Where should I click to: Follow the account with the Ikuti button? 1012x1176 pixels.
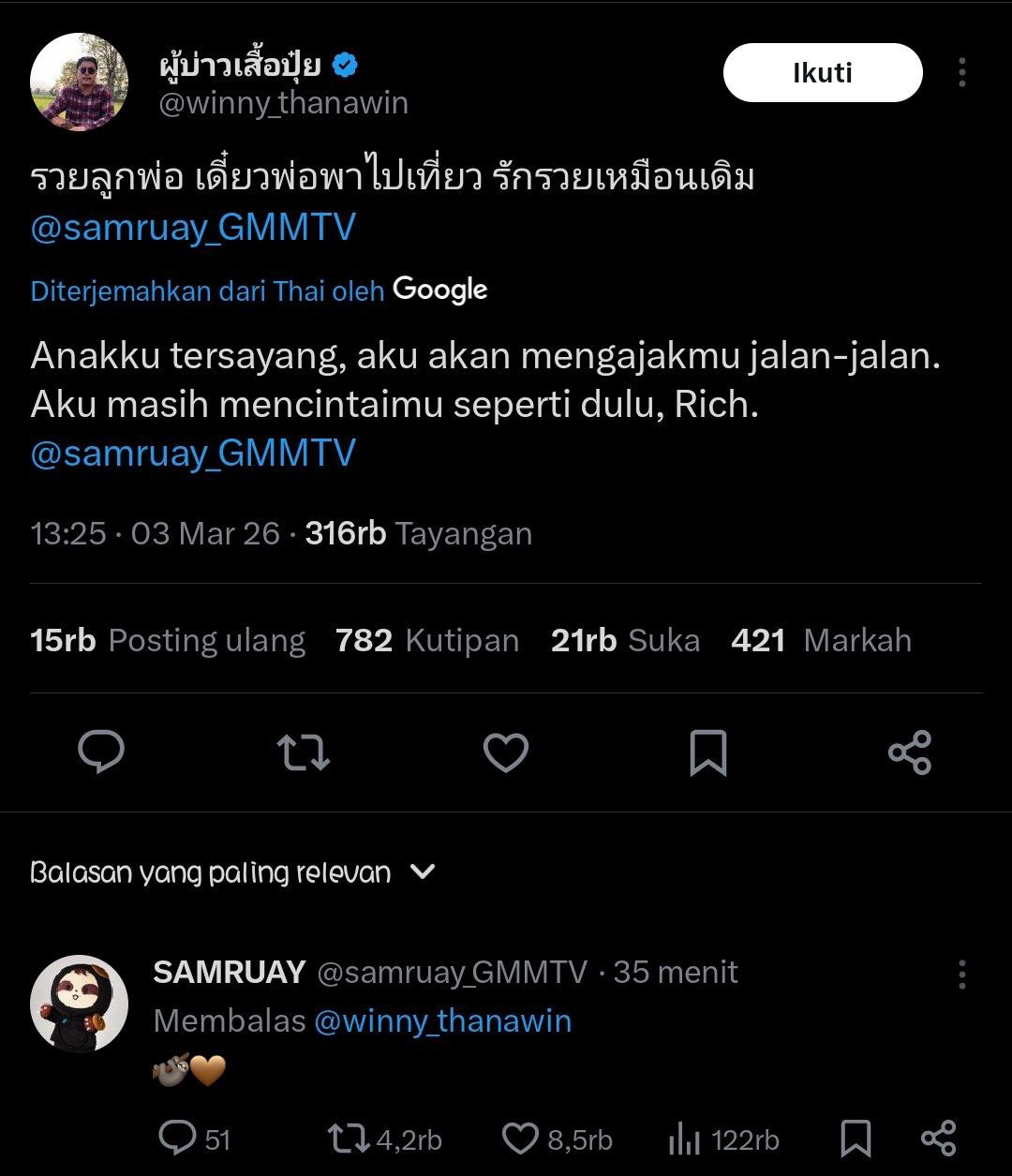point(822,72)
